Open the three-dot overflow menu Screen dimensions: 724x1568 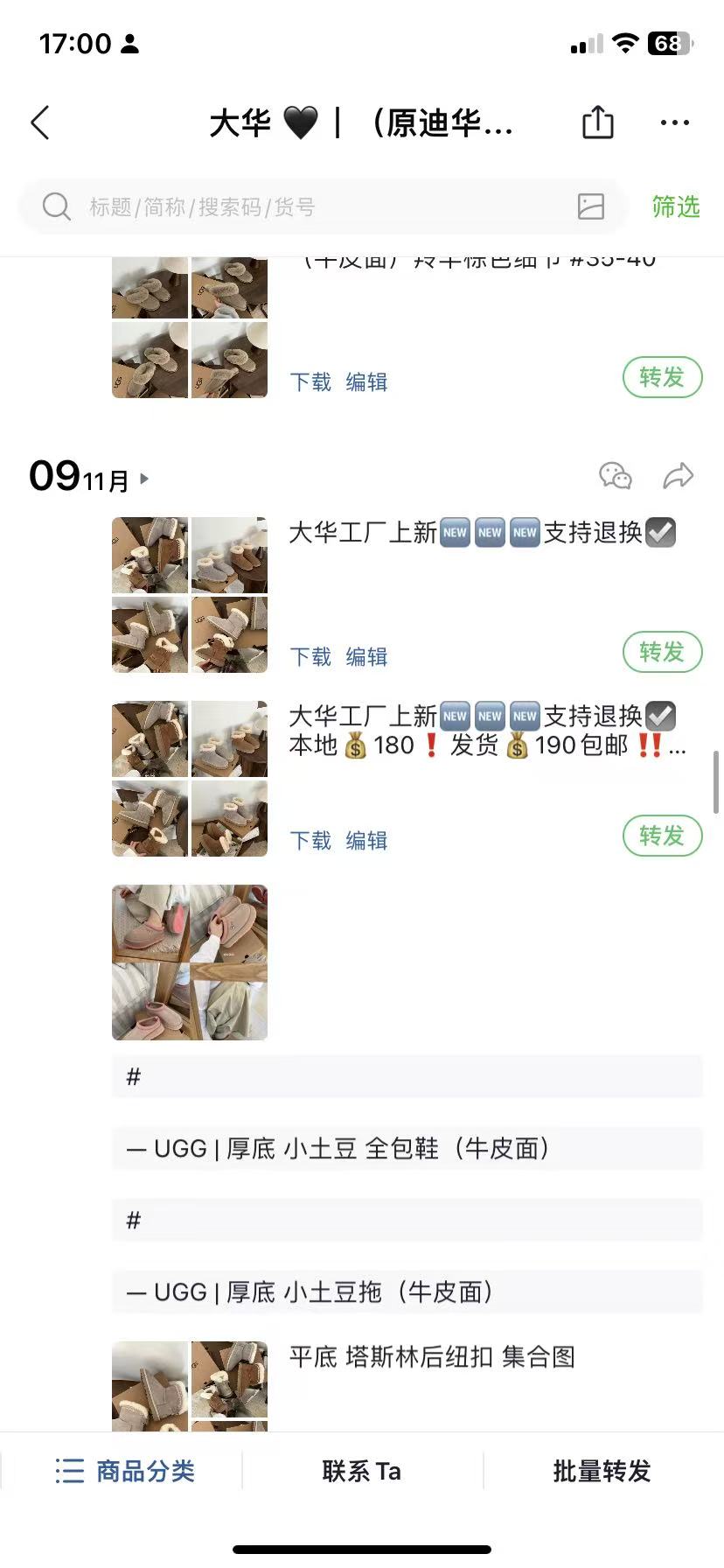coord(674,123)
